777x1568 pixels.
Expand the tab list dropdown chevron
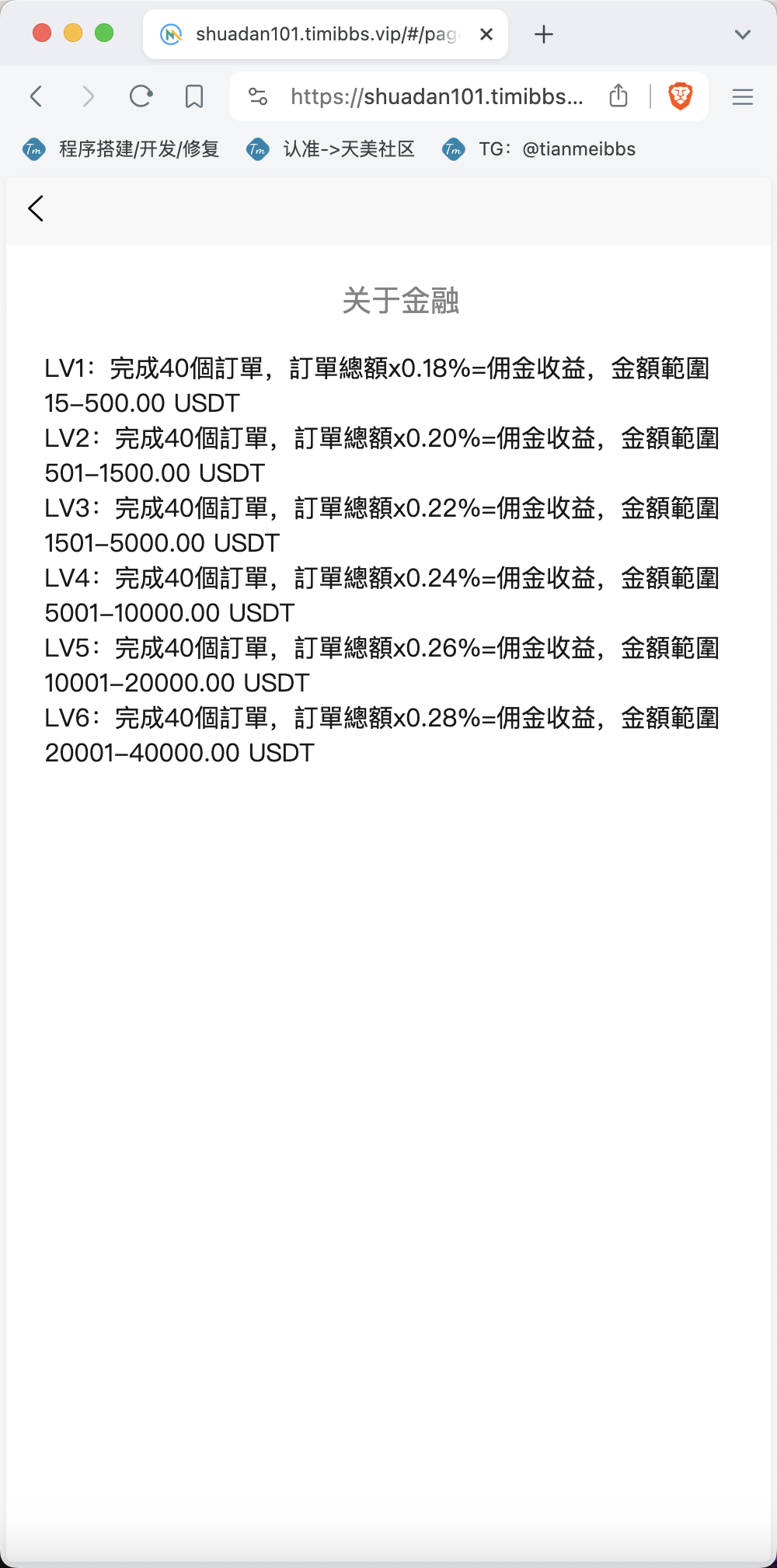click(743, 34)
